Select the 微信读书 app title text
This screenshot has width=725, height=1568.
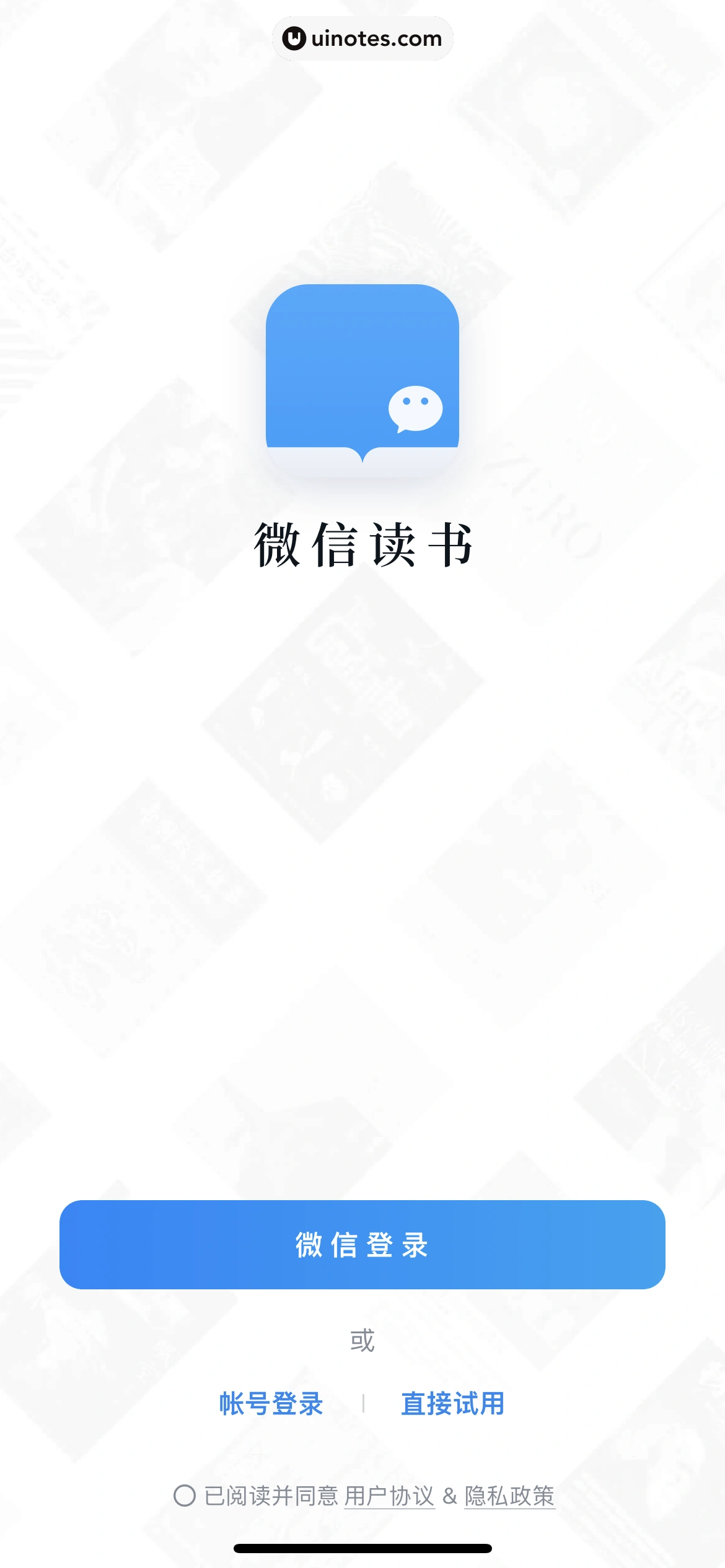(362, 545)
